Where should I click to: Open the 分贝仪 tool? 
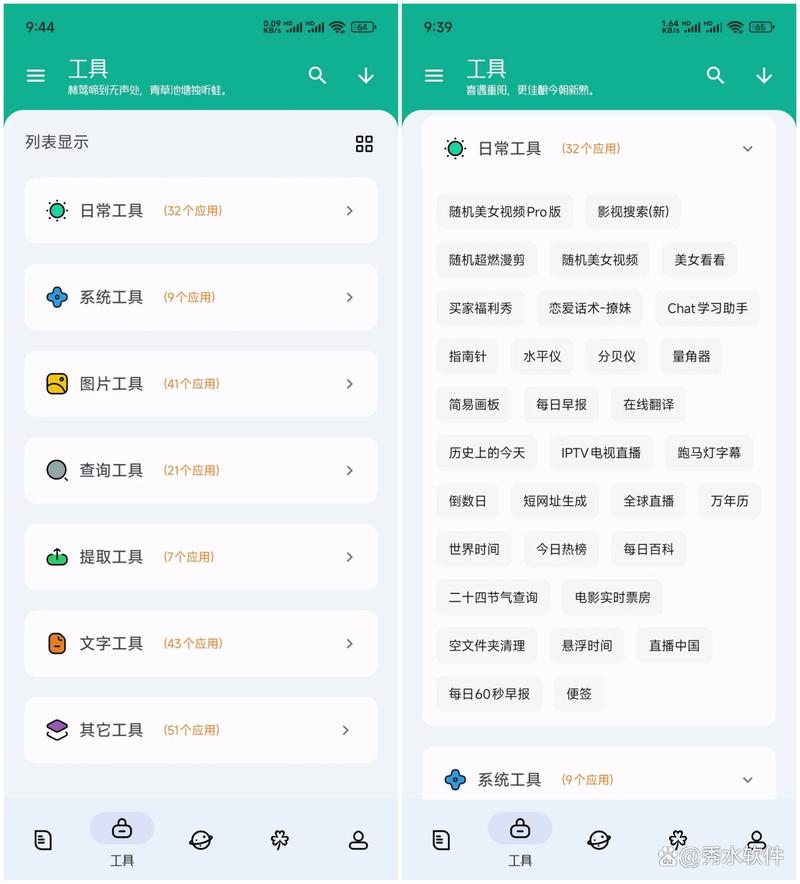tap(616, 356)
